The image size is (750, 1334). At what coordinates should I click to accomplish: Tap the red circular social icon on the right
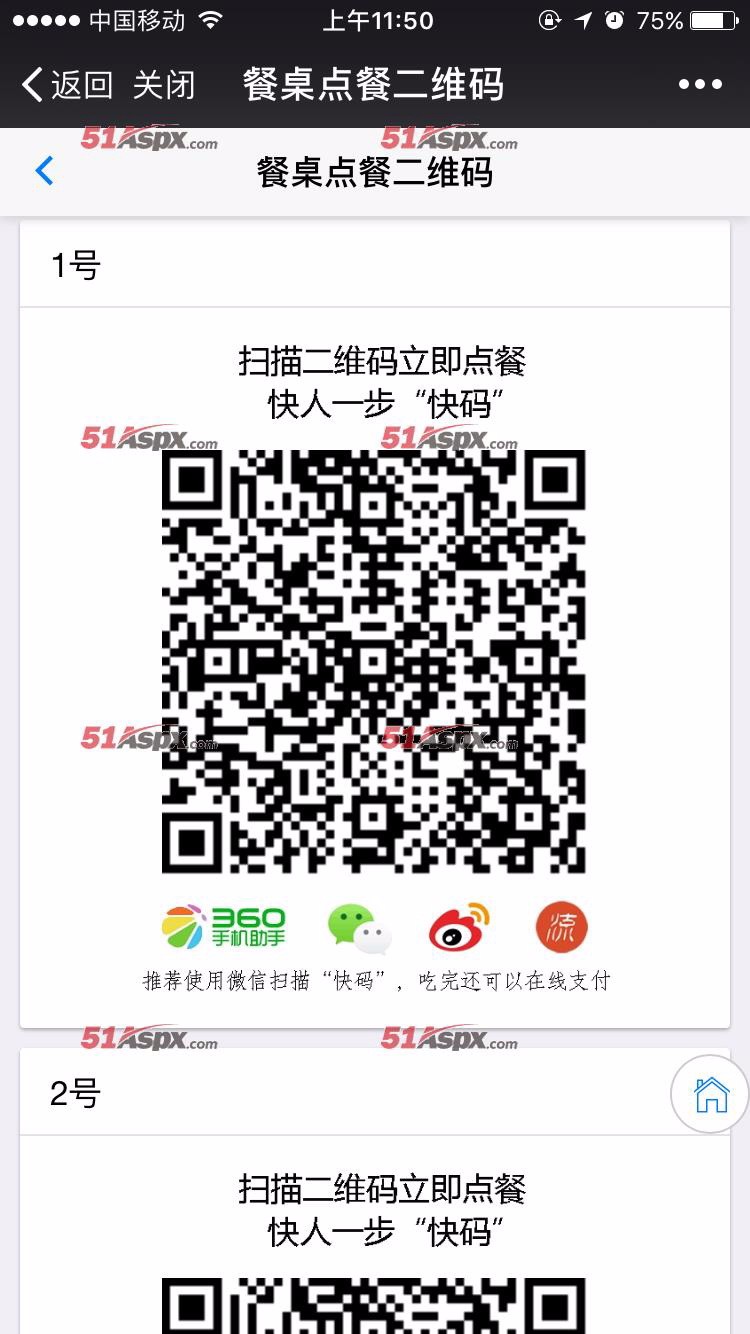(561, 927)
